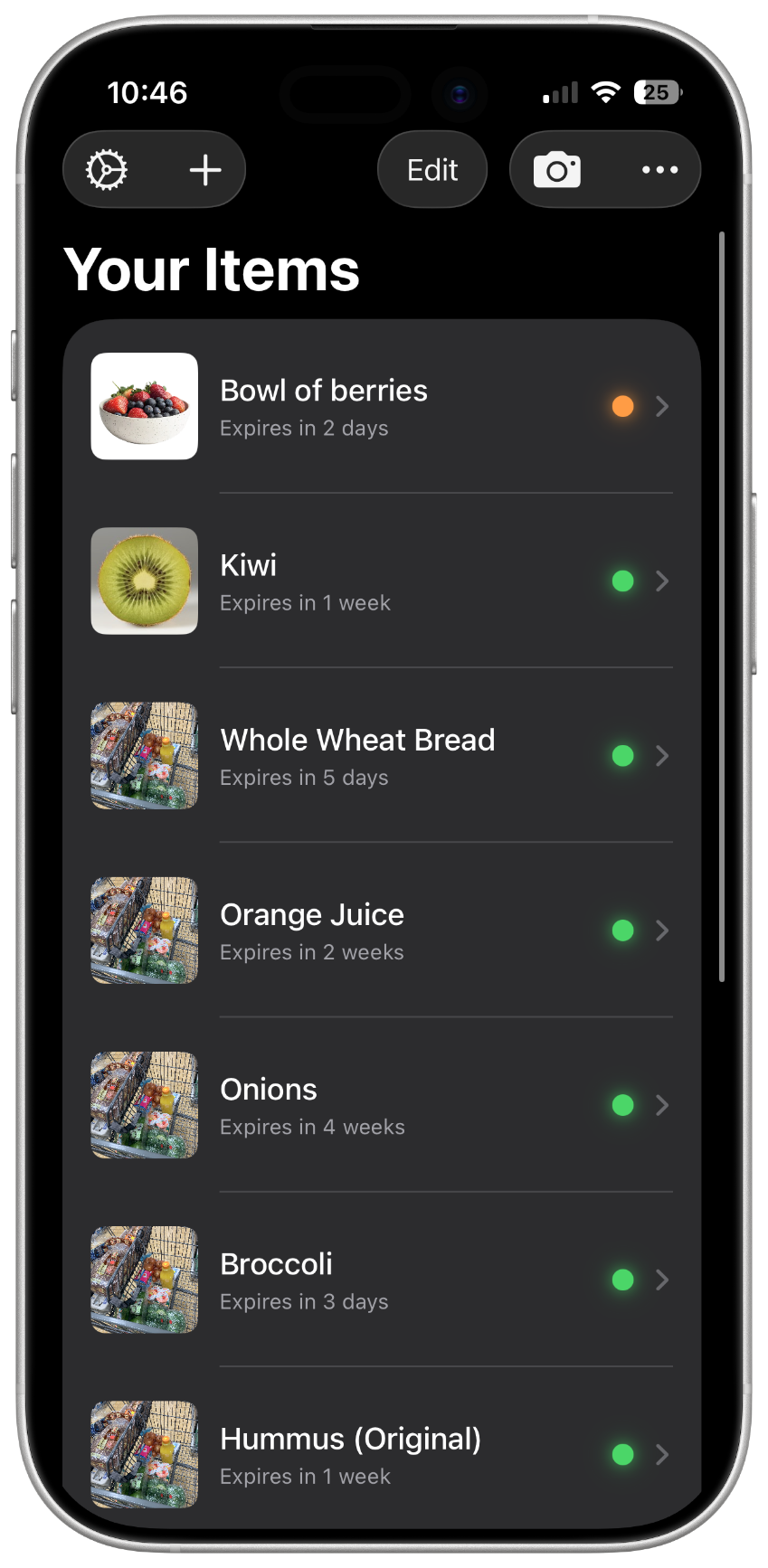Viewport: 768px width, 1568px height.
Task: Open the camera to scan items
Action: pyautogui.click(x=557, y=170)
